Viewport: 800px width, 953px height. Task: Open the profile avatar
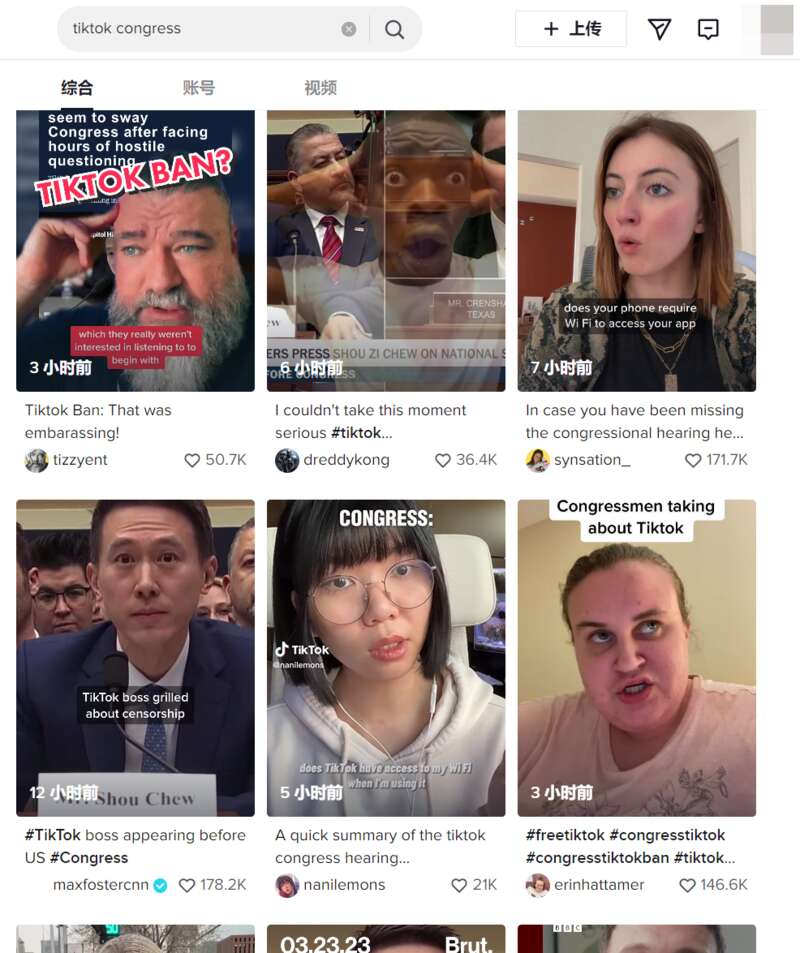point(776,29)
